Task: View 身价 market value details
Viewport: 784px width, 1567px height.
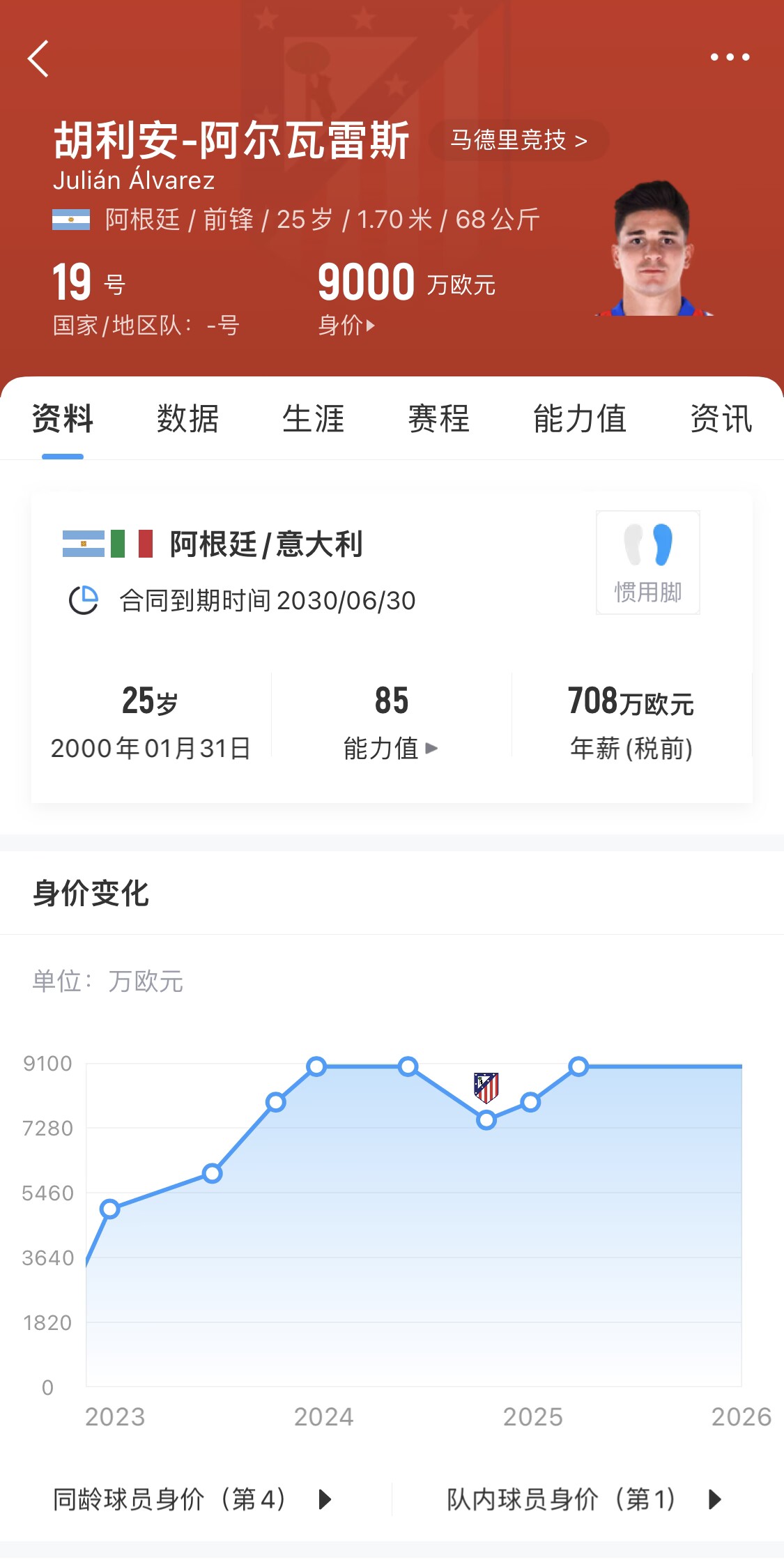Action: point(346,325)
